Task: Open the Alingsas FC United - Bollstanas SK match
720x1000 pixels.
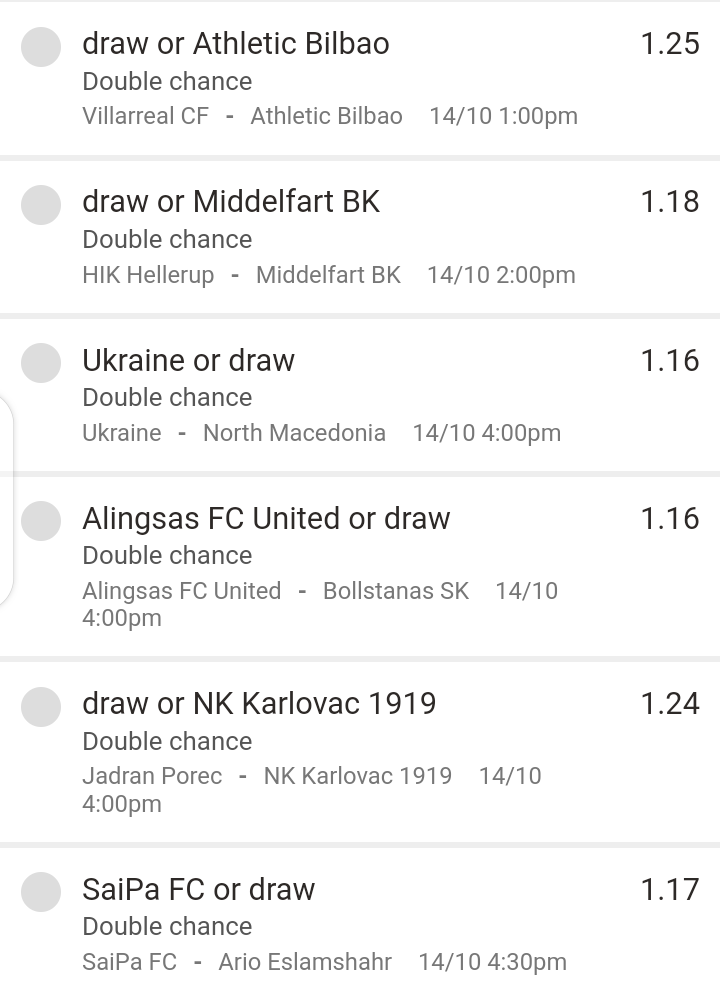Action: [x=275, y=591]
